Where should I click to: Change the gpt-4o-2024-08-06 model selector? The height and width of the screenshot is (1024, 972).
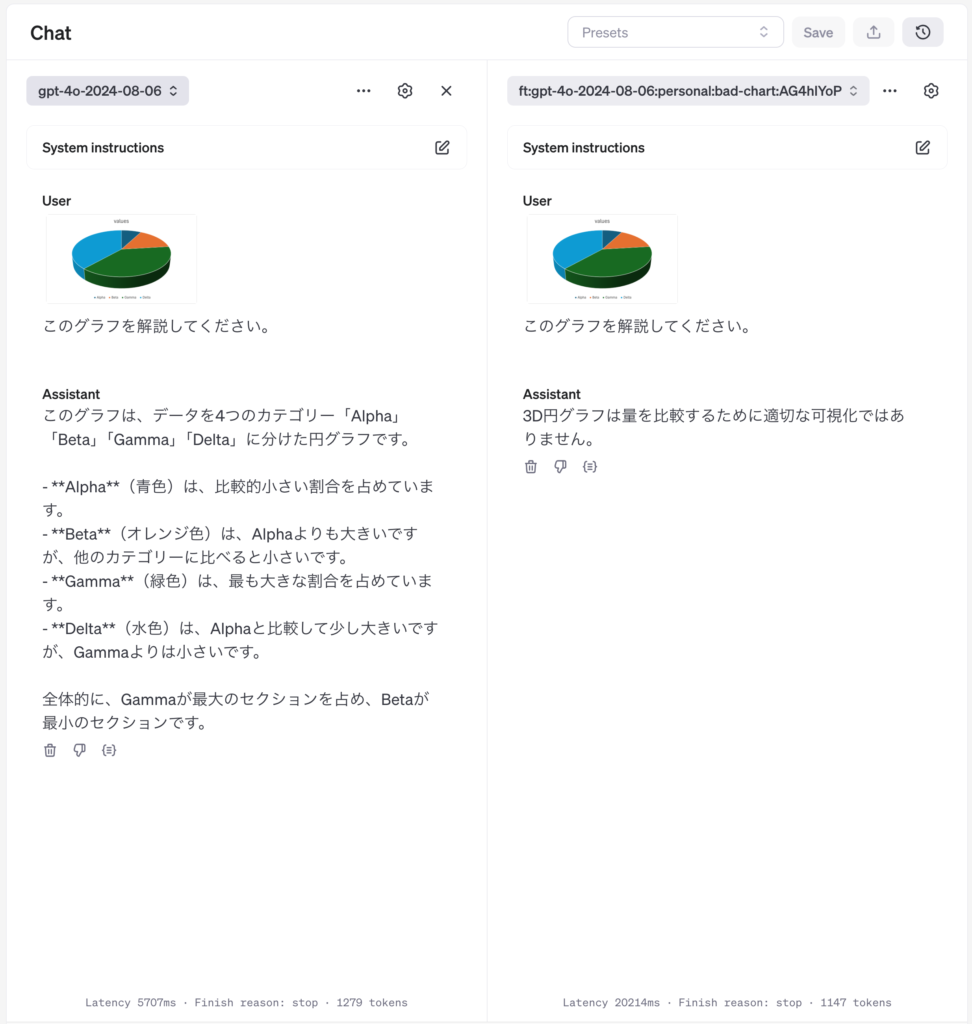point(107,91)
